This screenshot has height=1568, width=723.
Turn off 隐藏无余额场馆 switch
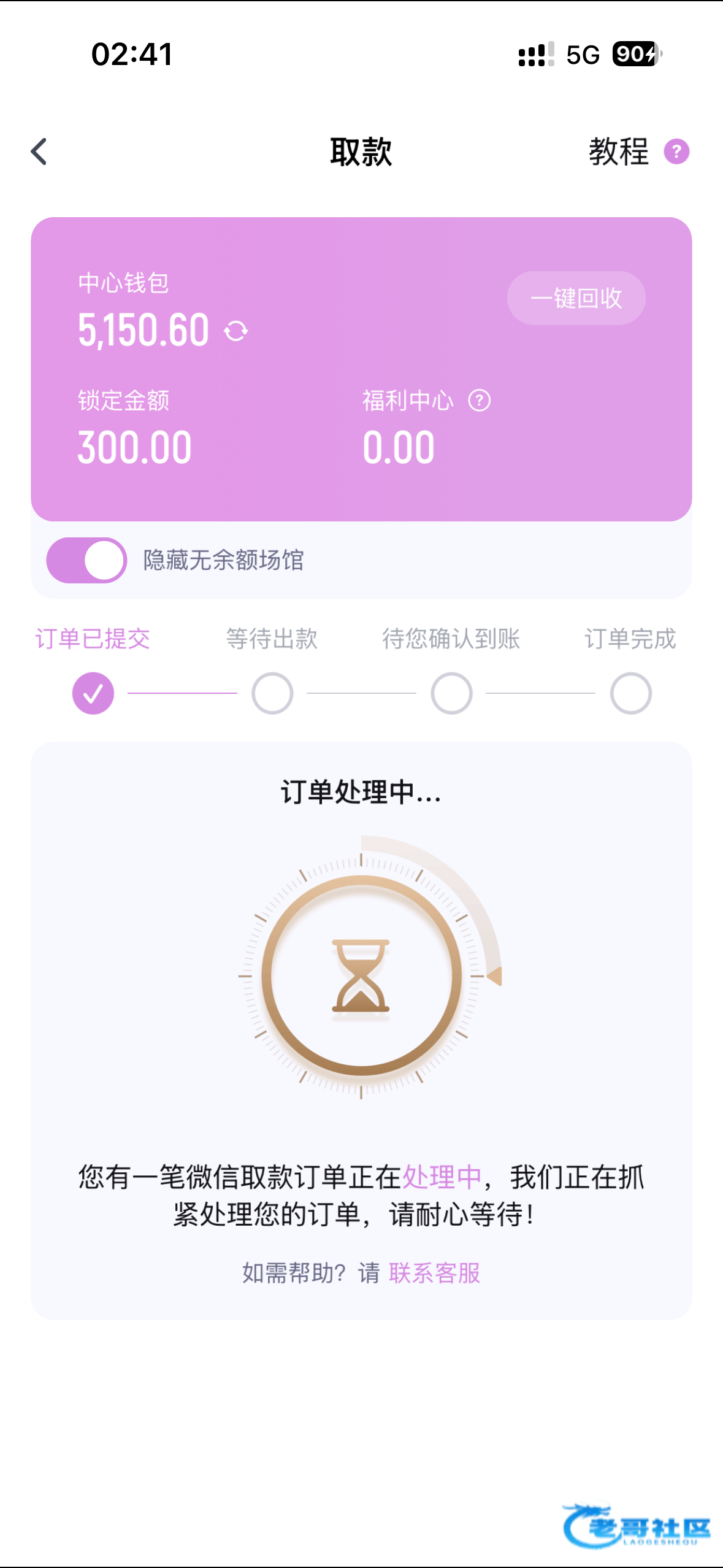tap(87, 560)
